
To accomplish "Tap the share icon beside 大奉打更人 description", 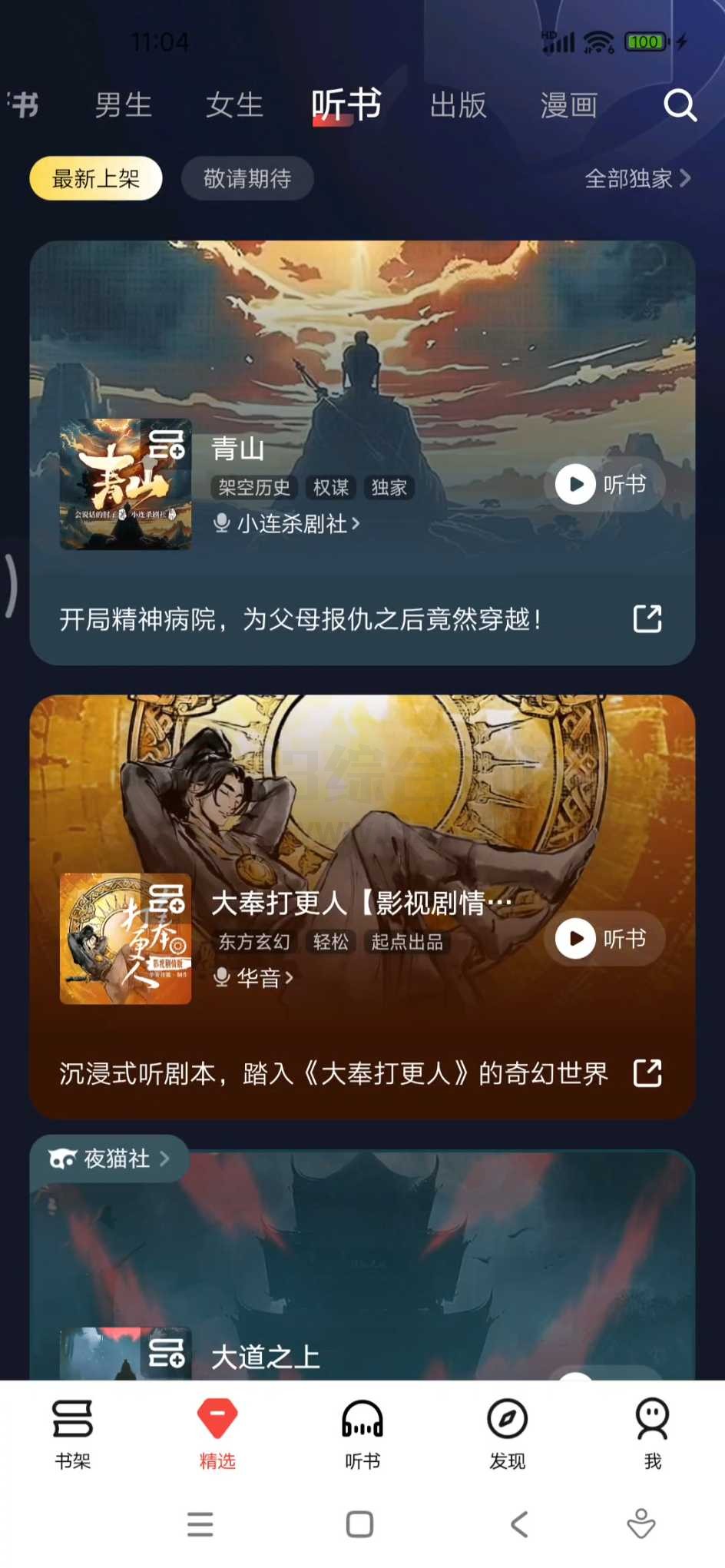I will pos(647,1072).
